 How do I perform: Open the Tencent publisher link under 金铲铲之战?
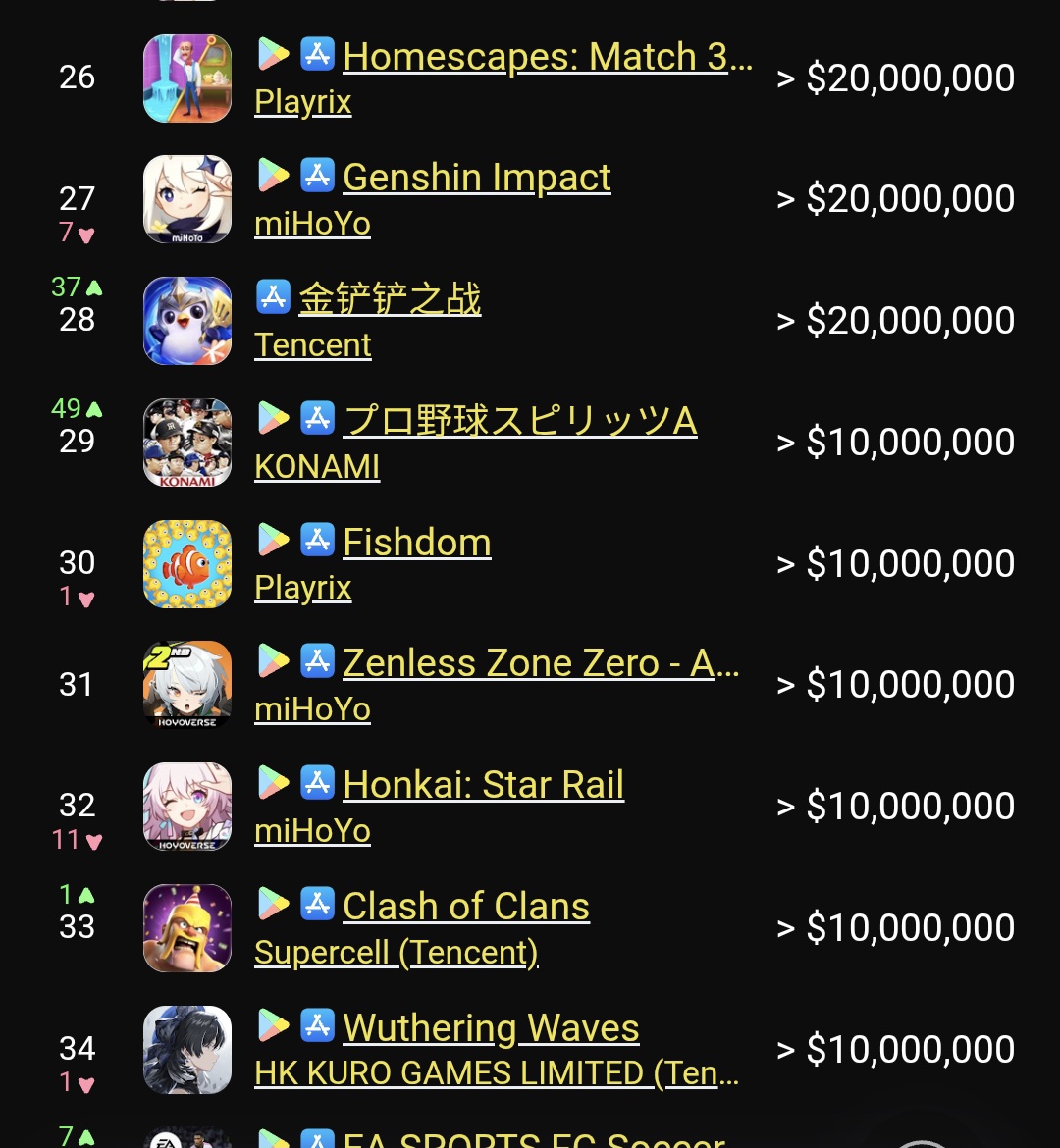[x=313, y=344]
